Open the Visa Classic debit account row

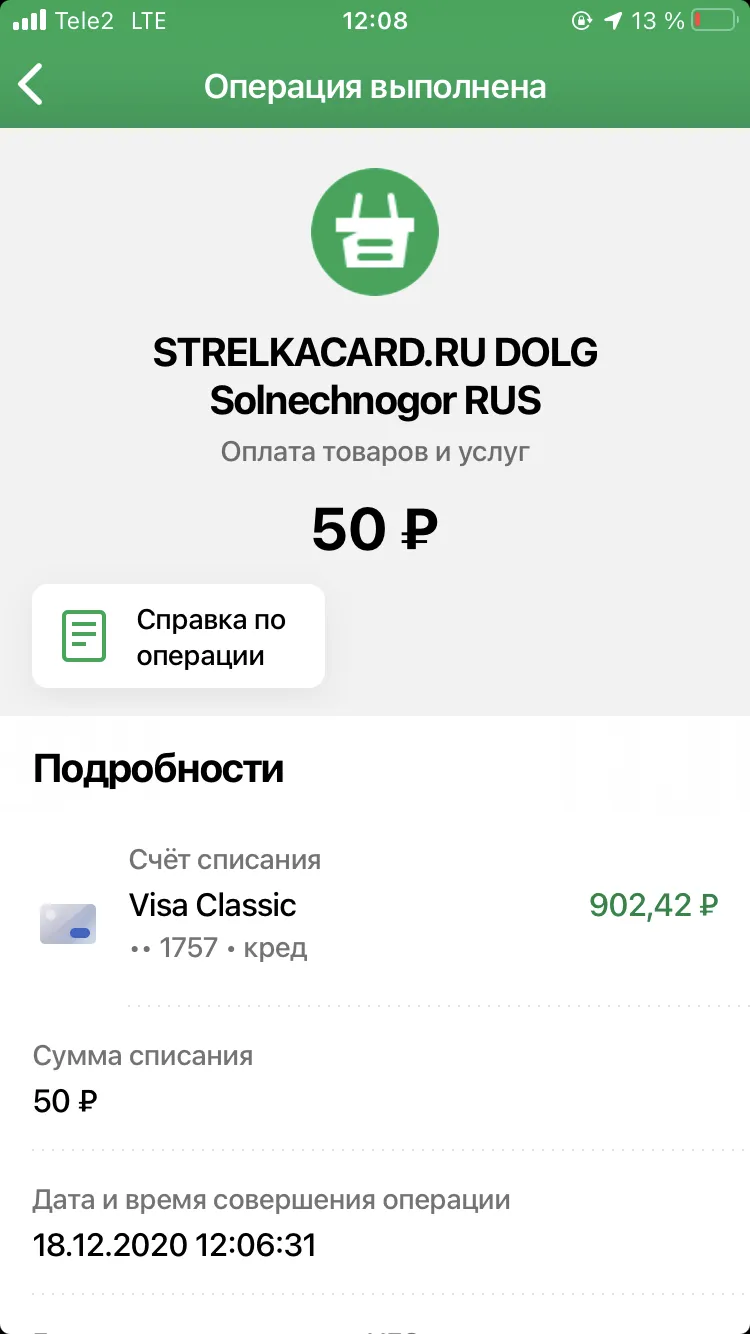(375, 906)
